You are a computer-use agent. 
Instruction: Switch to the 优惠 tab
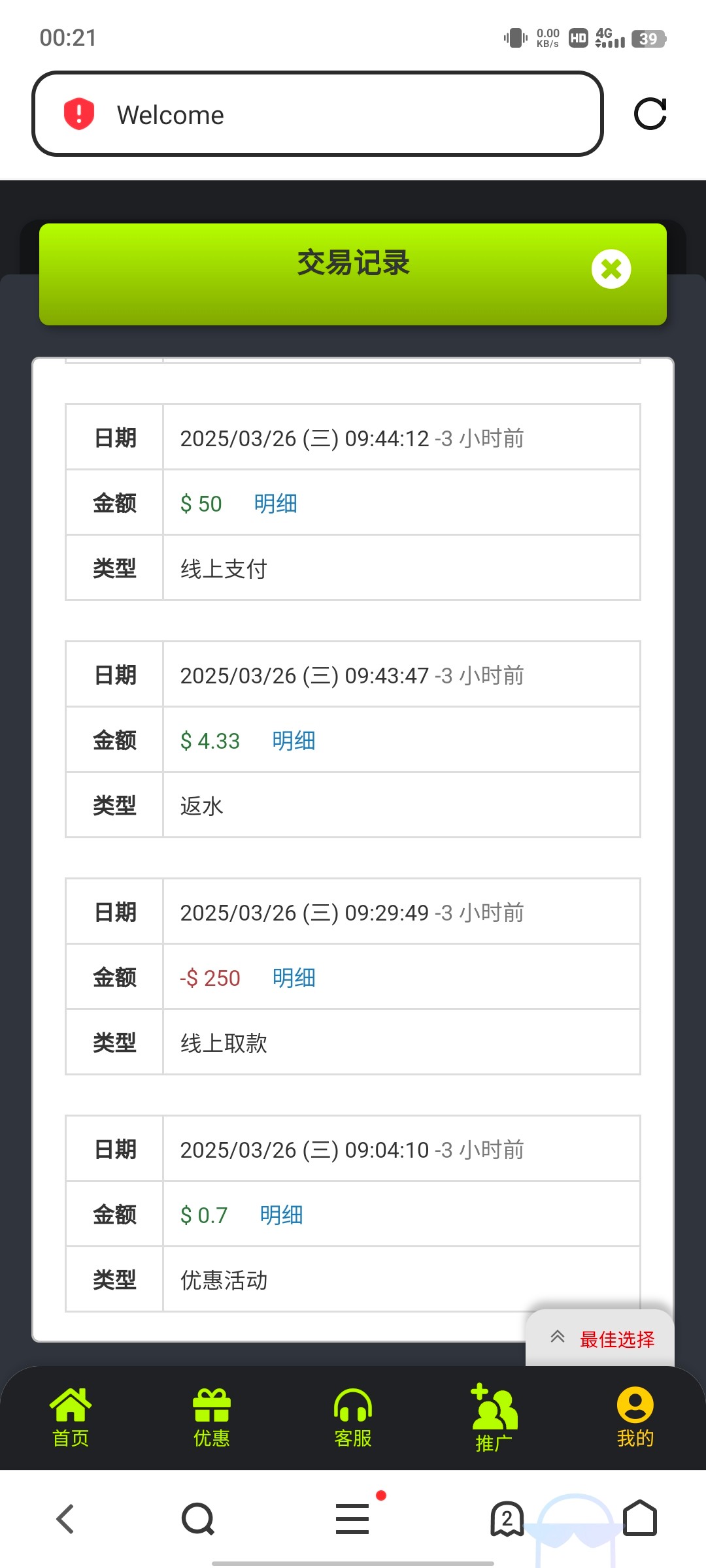[212, 1417]
